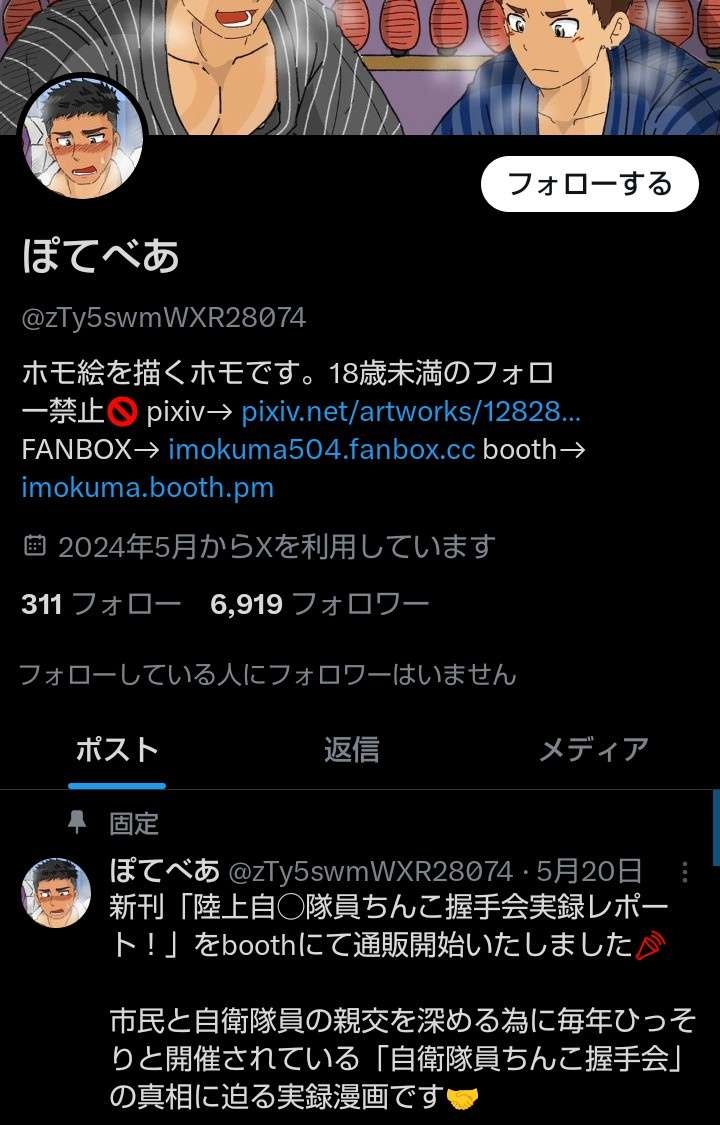Tap the small avatar on the pinned post
720x1125 pixels.
pyautogui.click(x=56, y=893)
